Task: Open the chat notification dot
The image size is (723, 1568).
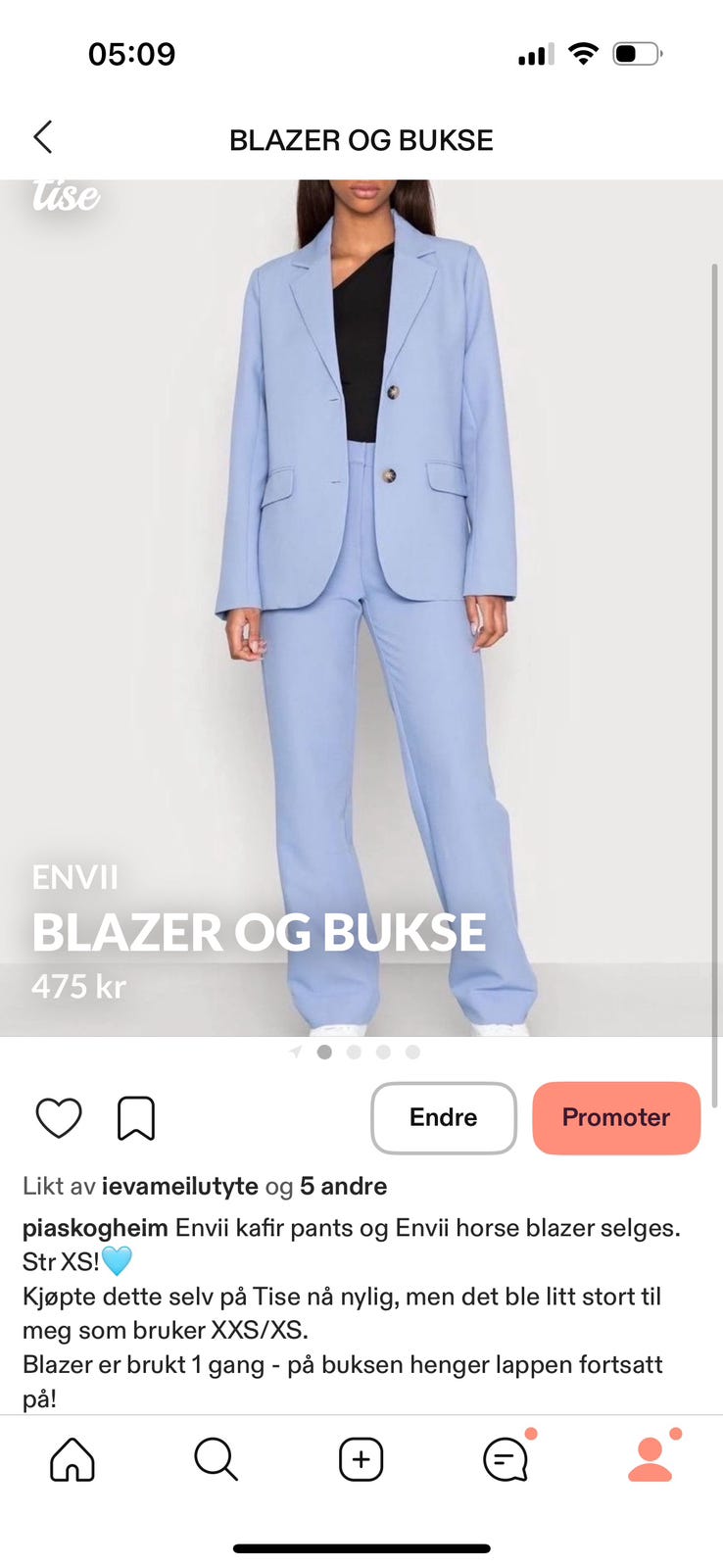Action: click(530, 1434)
